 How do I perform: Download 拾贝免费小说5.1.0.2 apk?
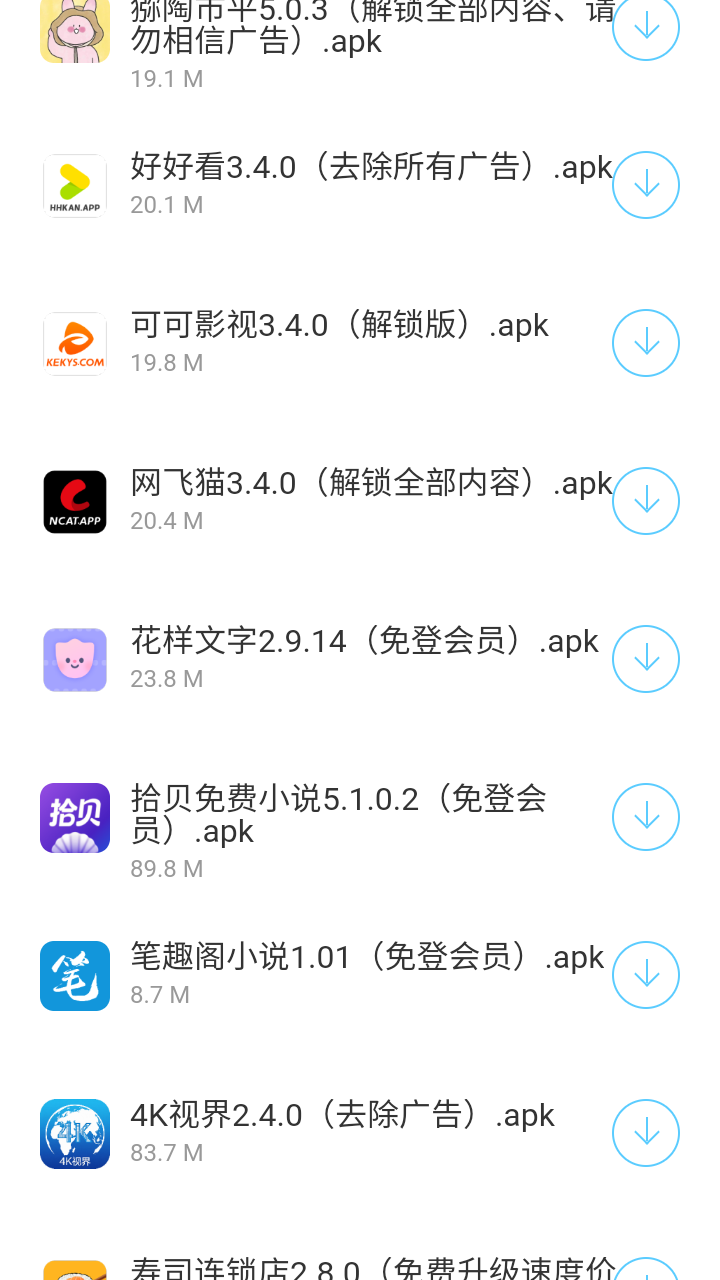645,817
